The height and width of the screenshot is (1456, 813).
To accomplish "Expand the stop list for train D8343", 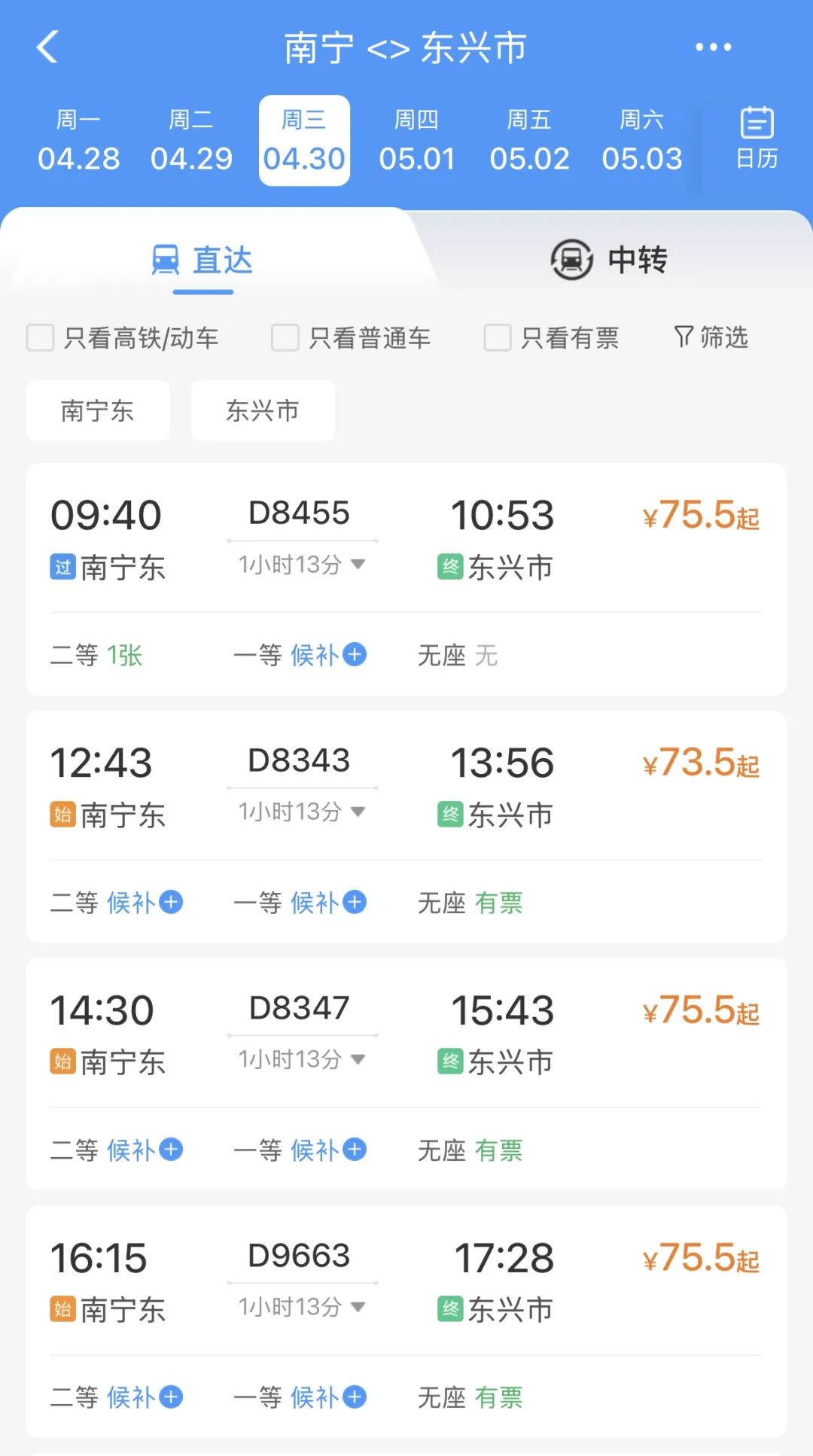I will coord(301,812).
